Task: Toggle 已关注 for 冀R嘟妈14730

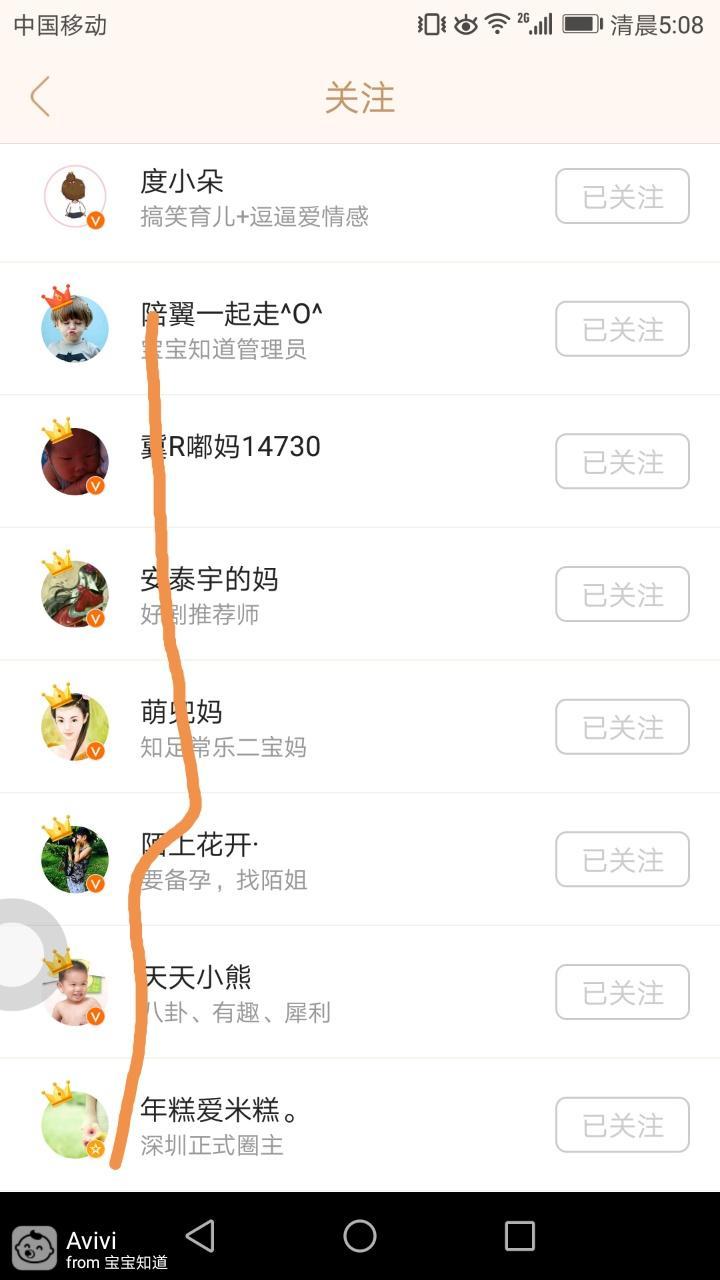Action: tap(622, 461)
